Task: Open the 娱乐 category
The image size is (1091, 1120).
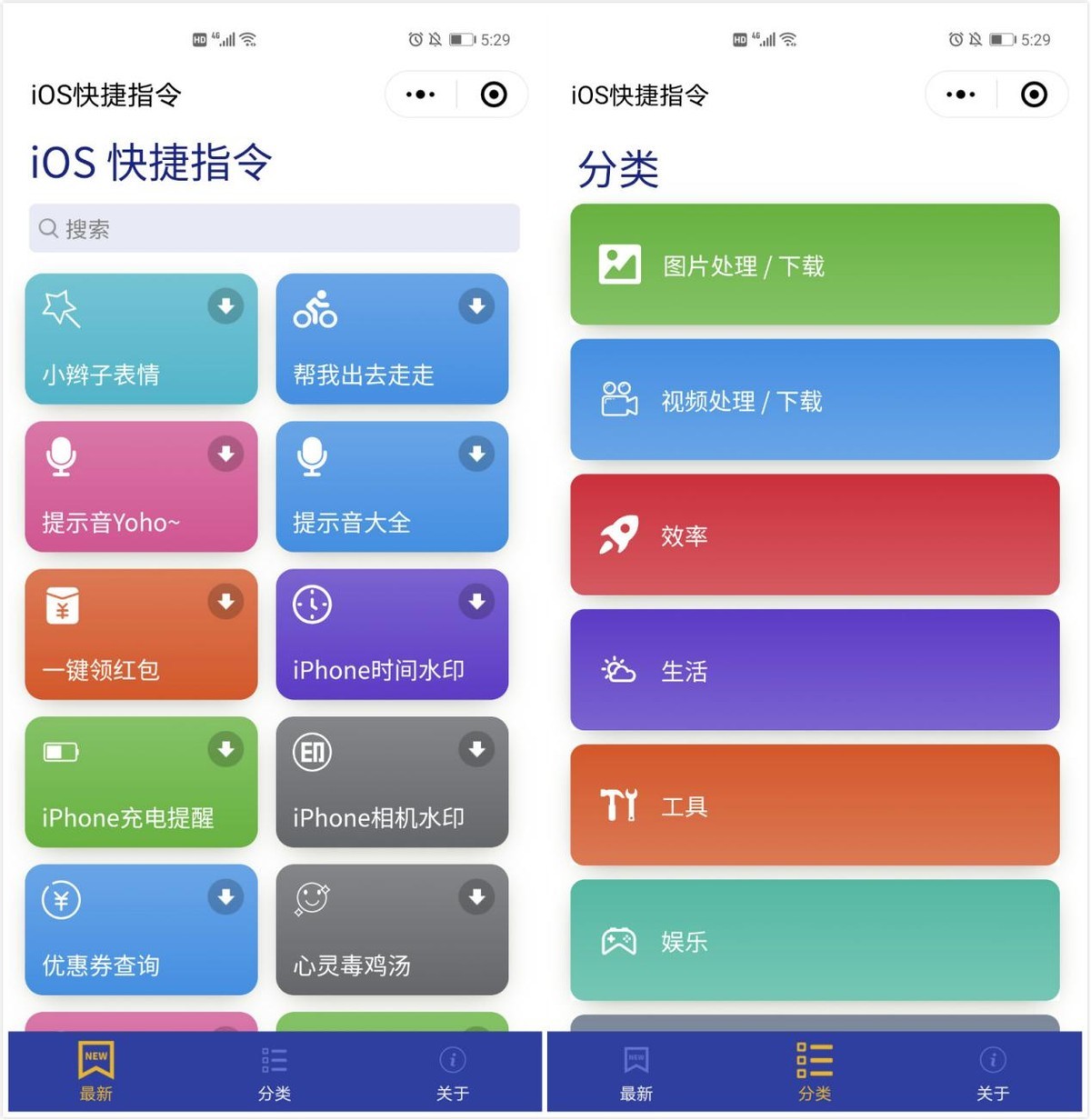Action: click(815, 940)
